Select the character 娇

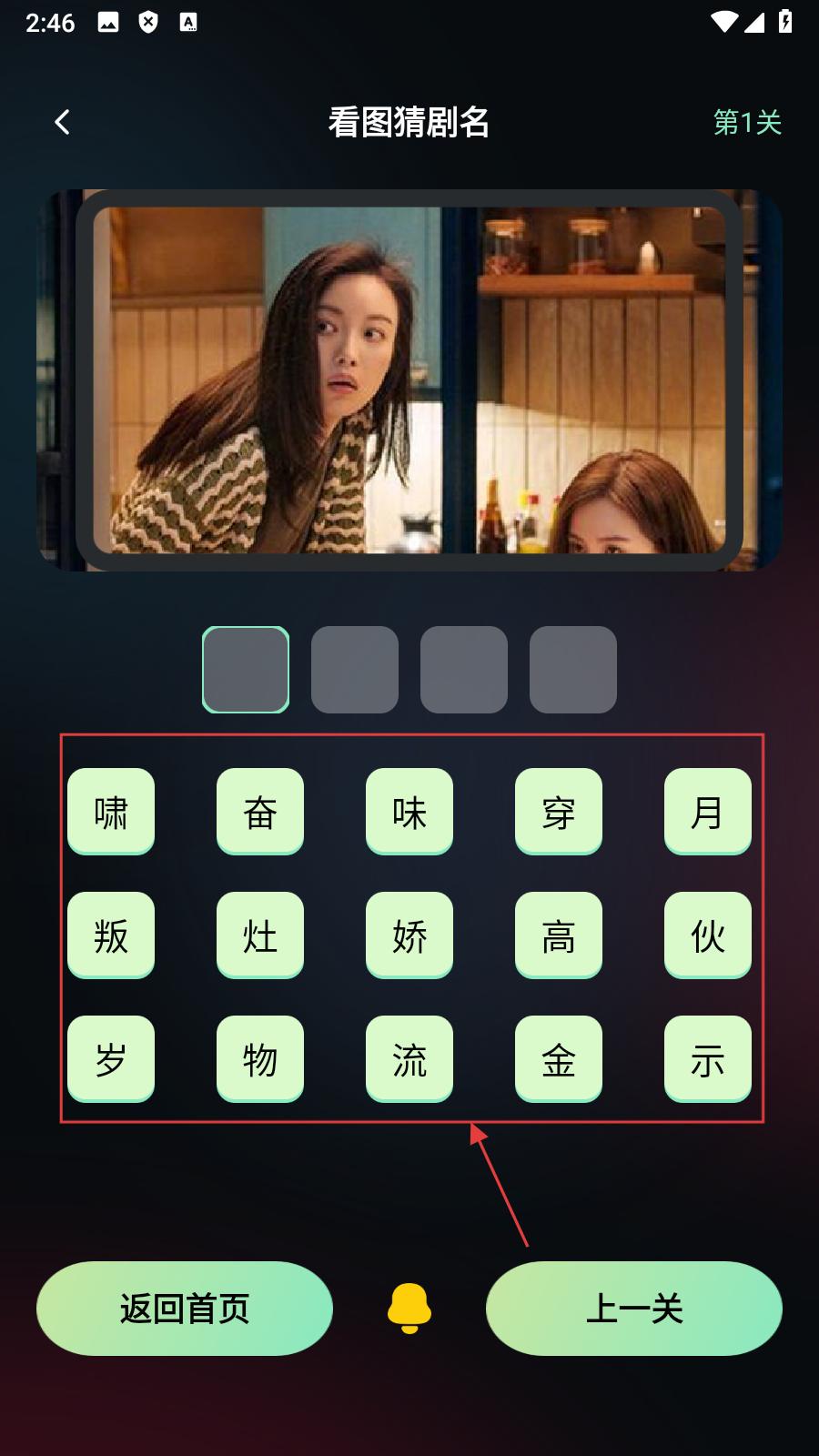click(409, 935)
